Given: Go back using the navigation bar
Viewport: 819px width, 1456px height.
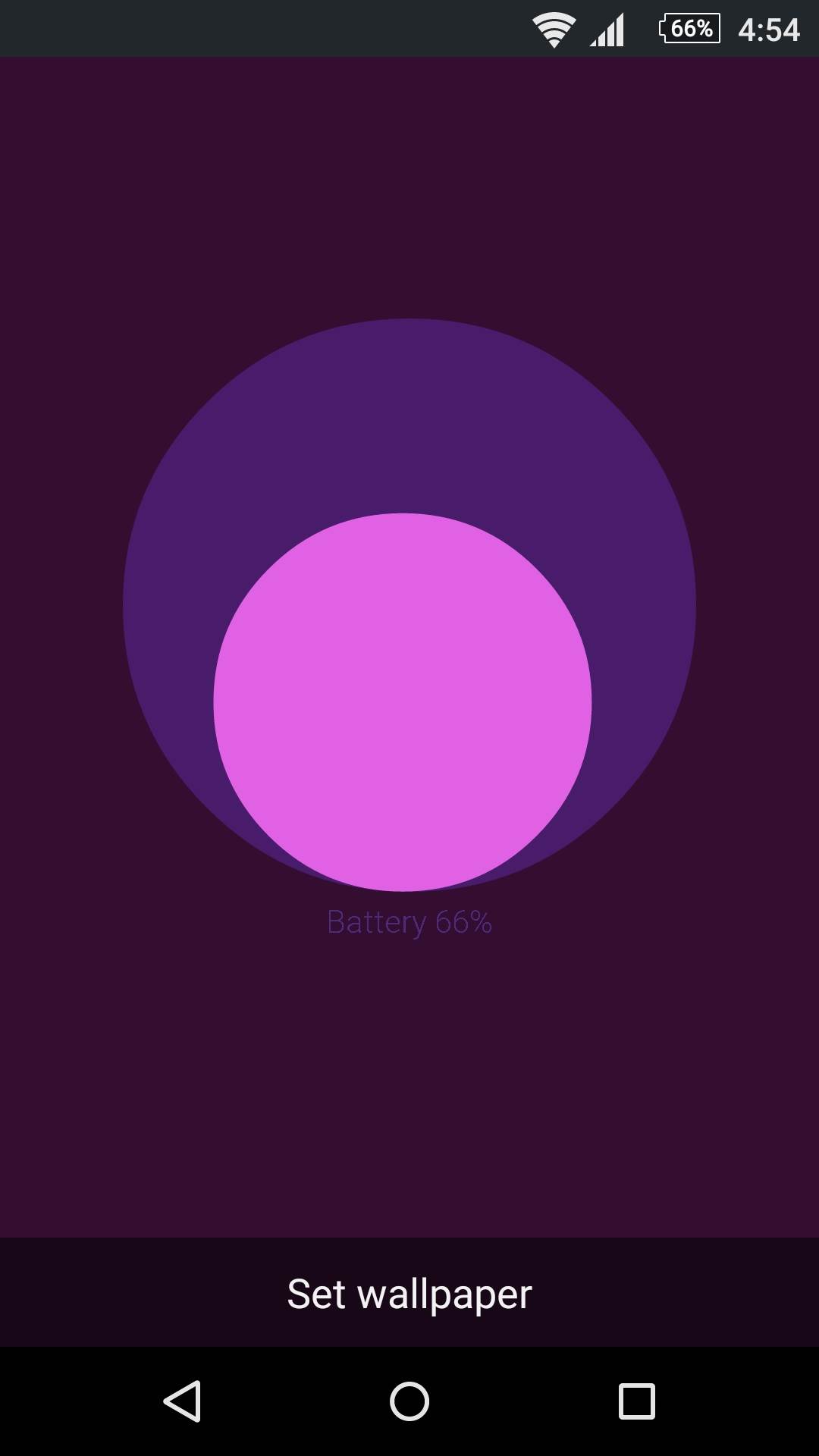Looking at the screenshot, I should (x=183, y=1401).
